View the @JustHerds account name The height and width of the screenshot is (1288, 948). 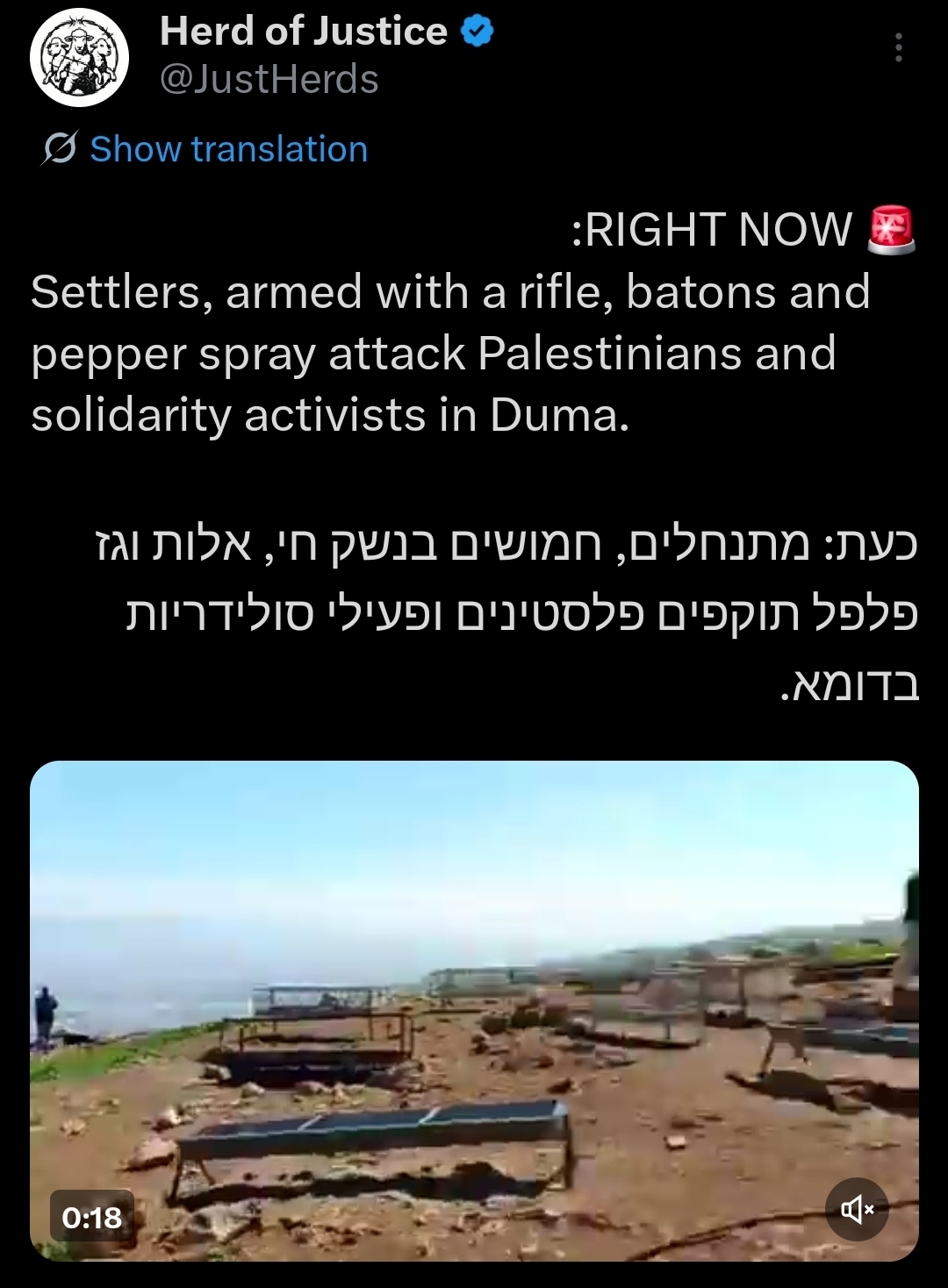click(x=269, y=80)
